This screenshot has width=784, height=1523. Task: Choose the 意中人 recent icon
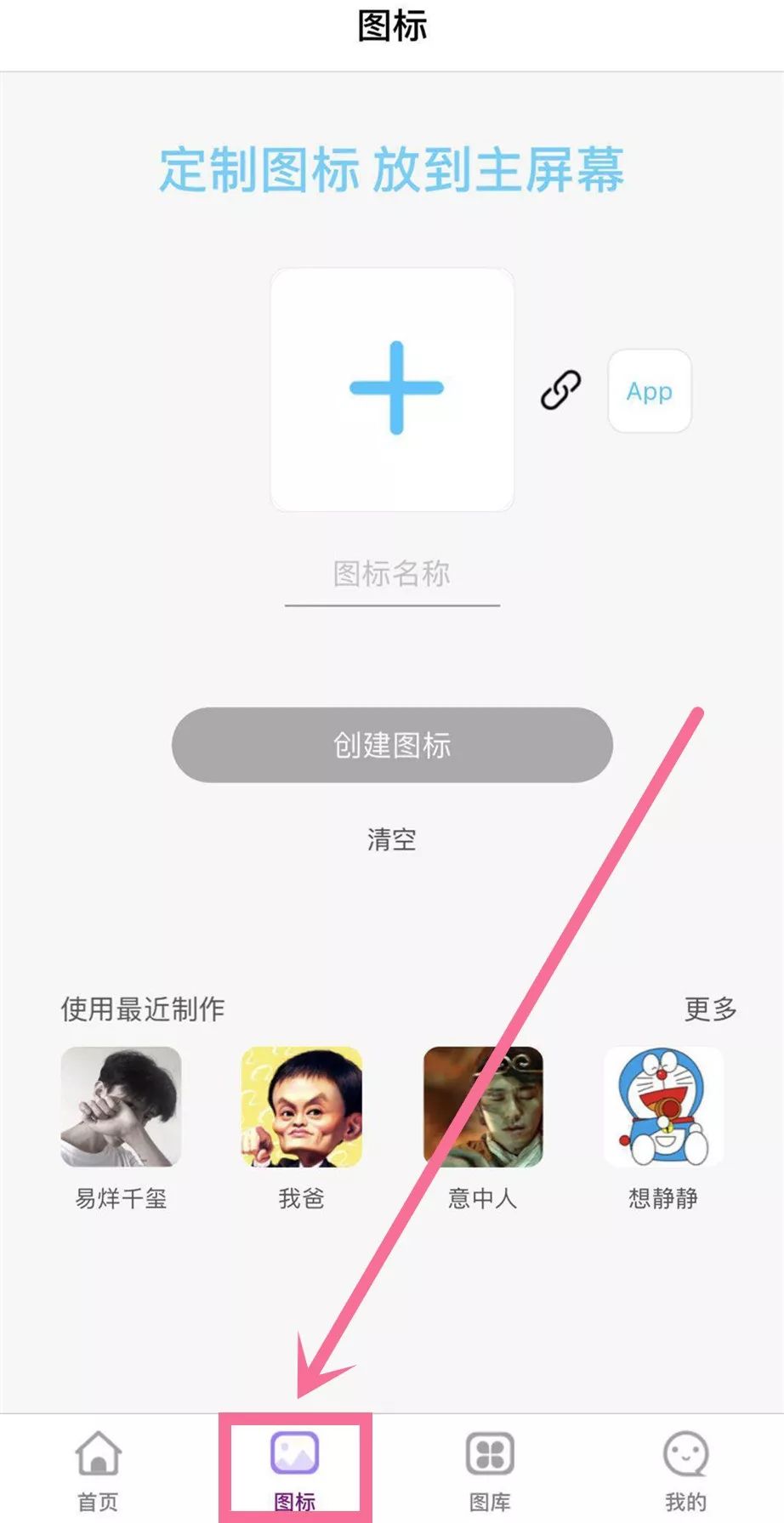click(x=483, y=1106)
